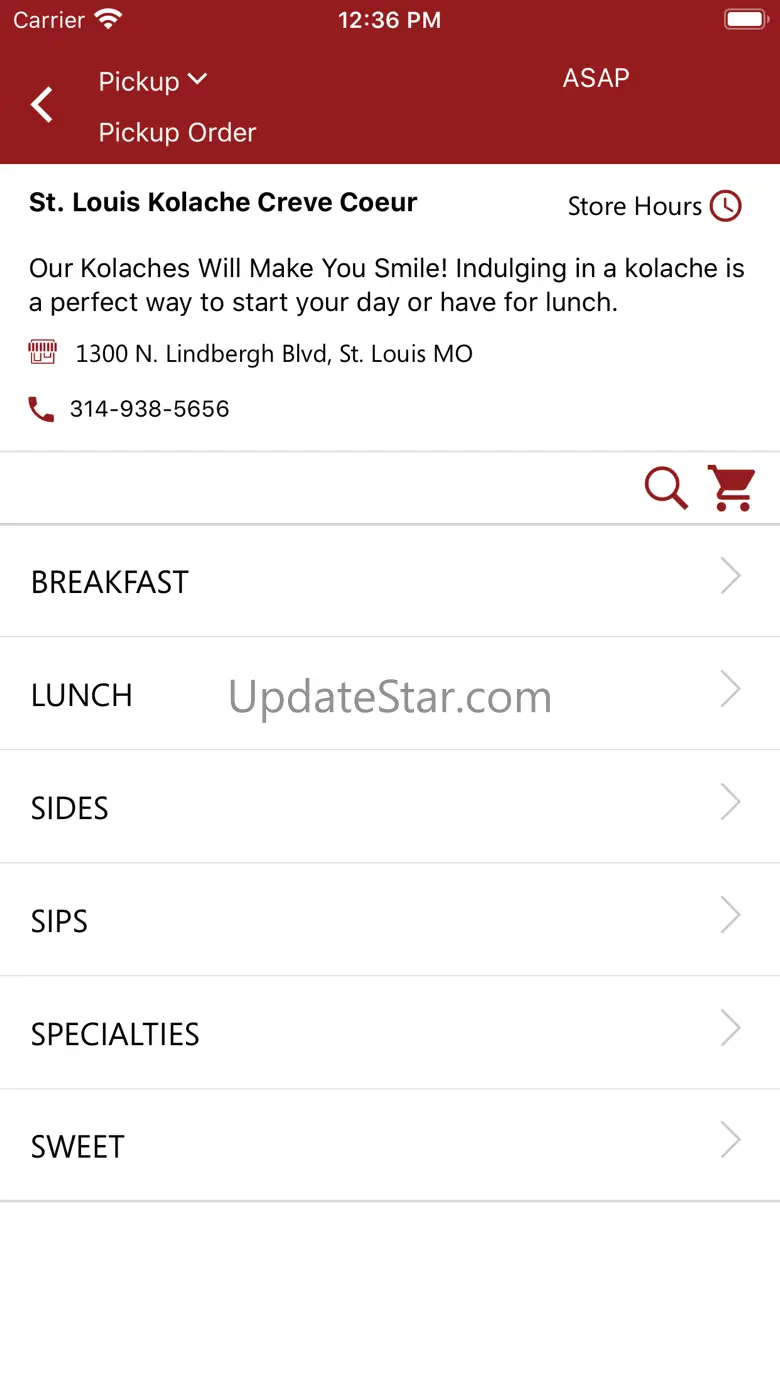Select the SIDES category
This screenshot has height=1387, width=780.
tap(389, 807)
